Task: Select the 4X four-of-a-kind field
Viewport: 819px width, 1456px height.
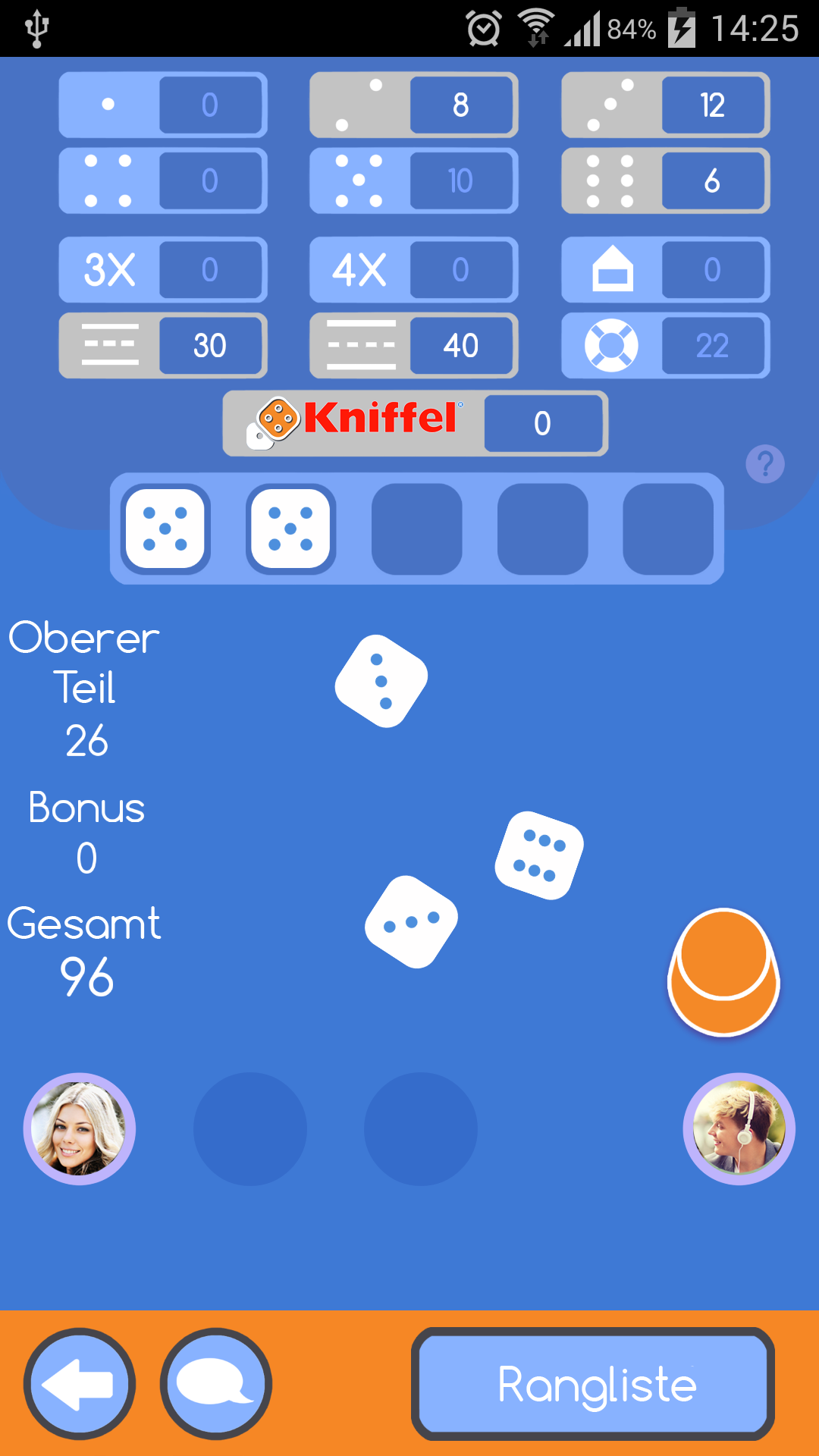Action: pyautogui.click(x=414, y=269)
